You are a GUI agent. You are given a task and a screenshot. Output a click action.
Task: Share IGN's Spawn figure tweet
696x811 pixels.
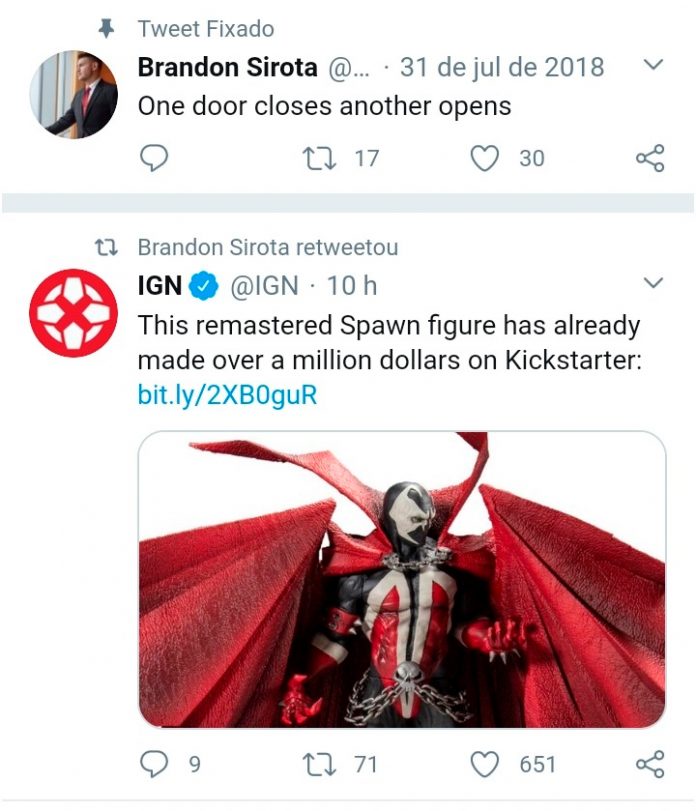[650, 765]
